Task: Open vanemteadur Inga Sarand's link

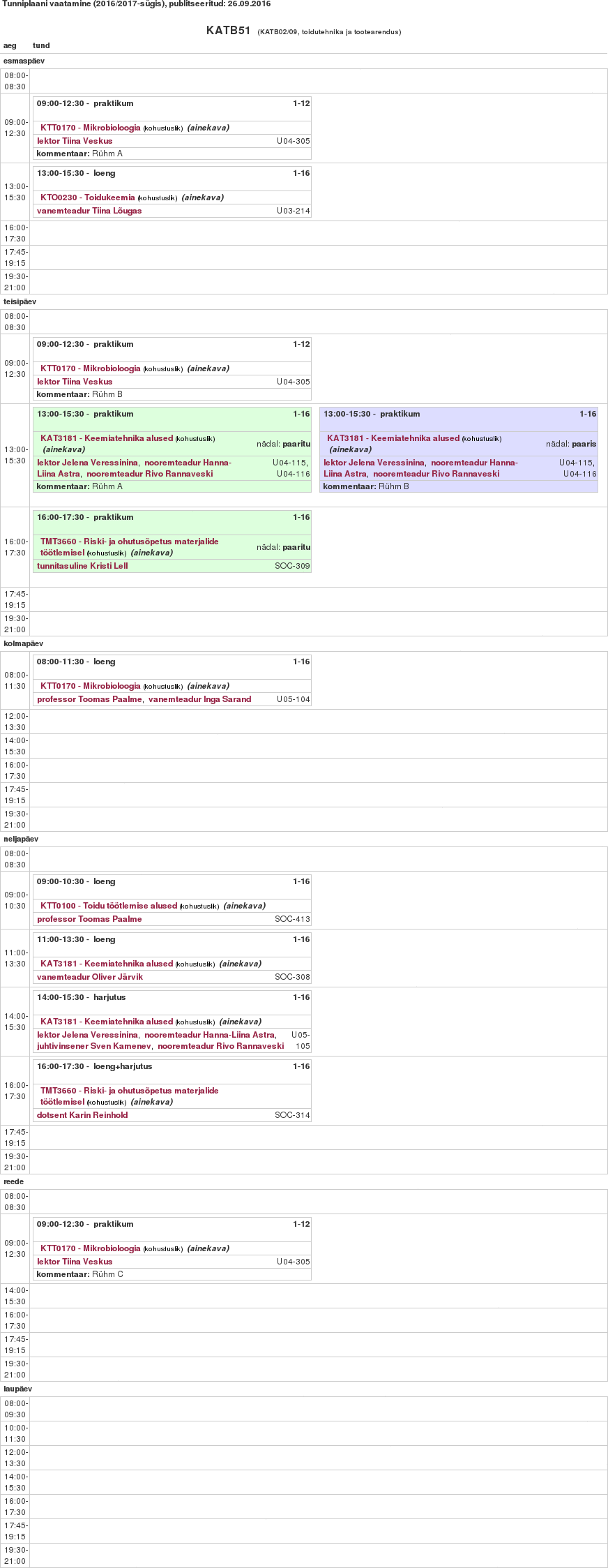Action: click(x=199, y=699)
